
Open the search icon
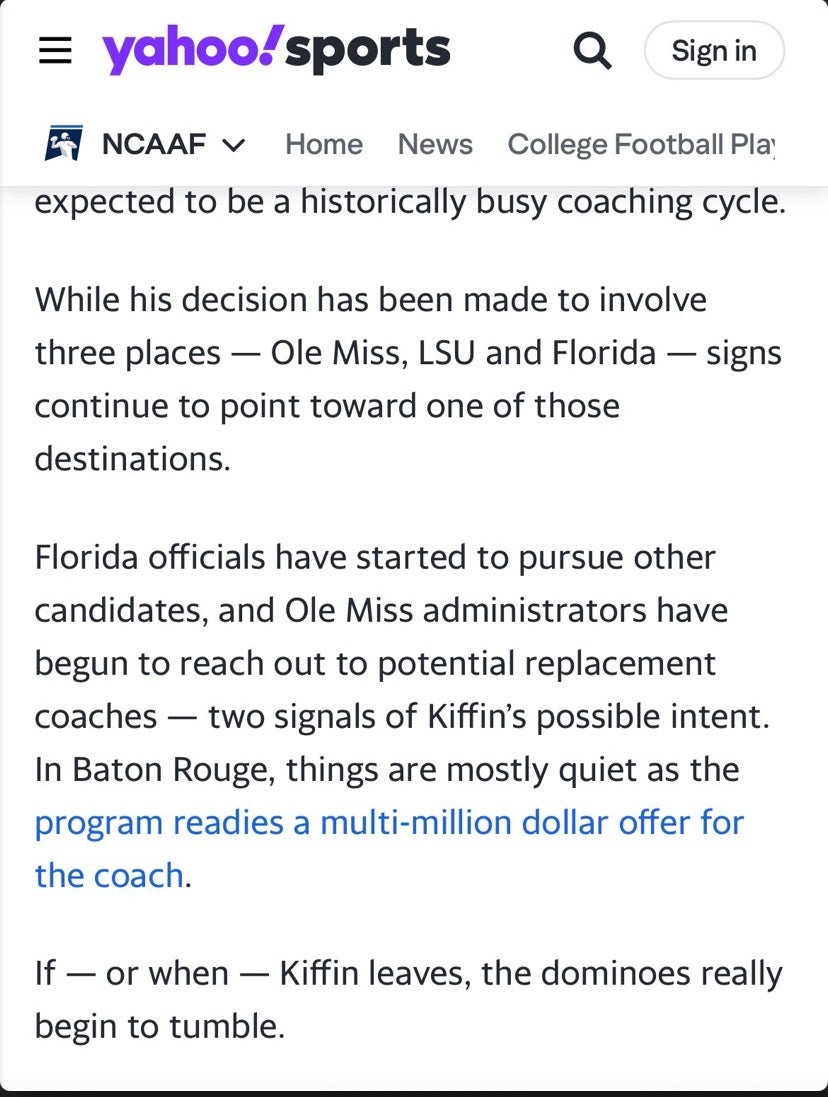[x=591, y=51]
